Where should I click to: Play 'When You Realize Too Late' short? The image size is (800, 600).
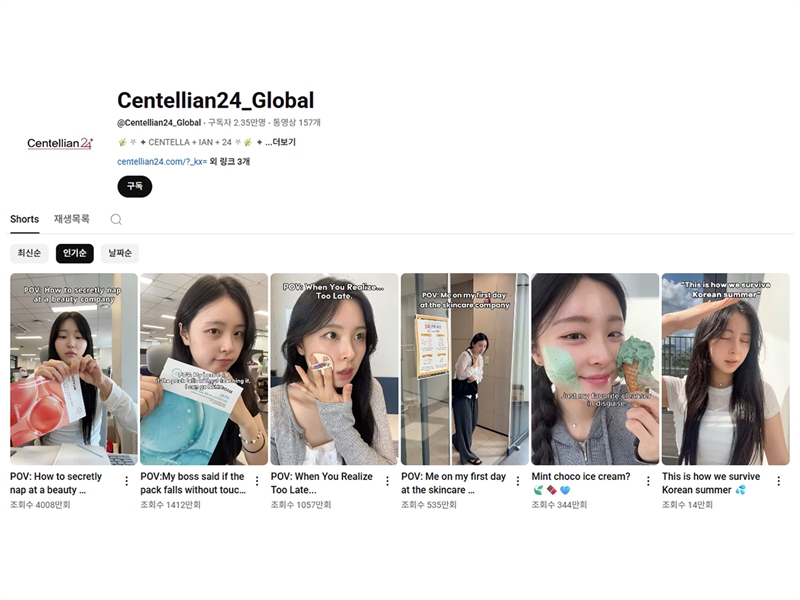334,369
